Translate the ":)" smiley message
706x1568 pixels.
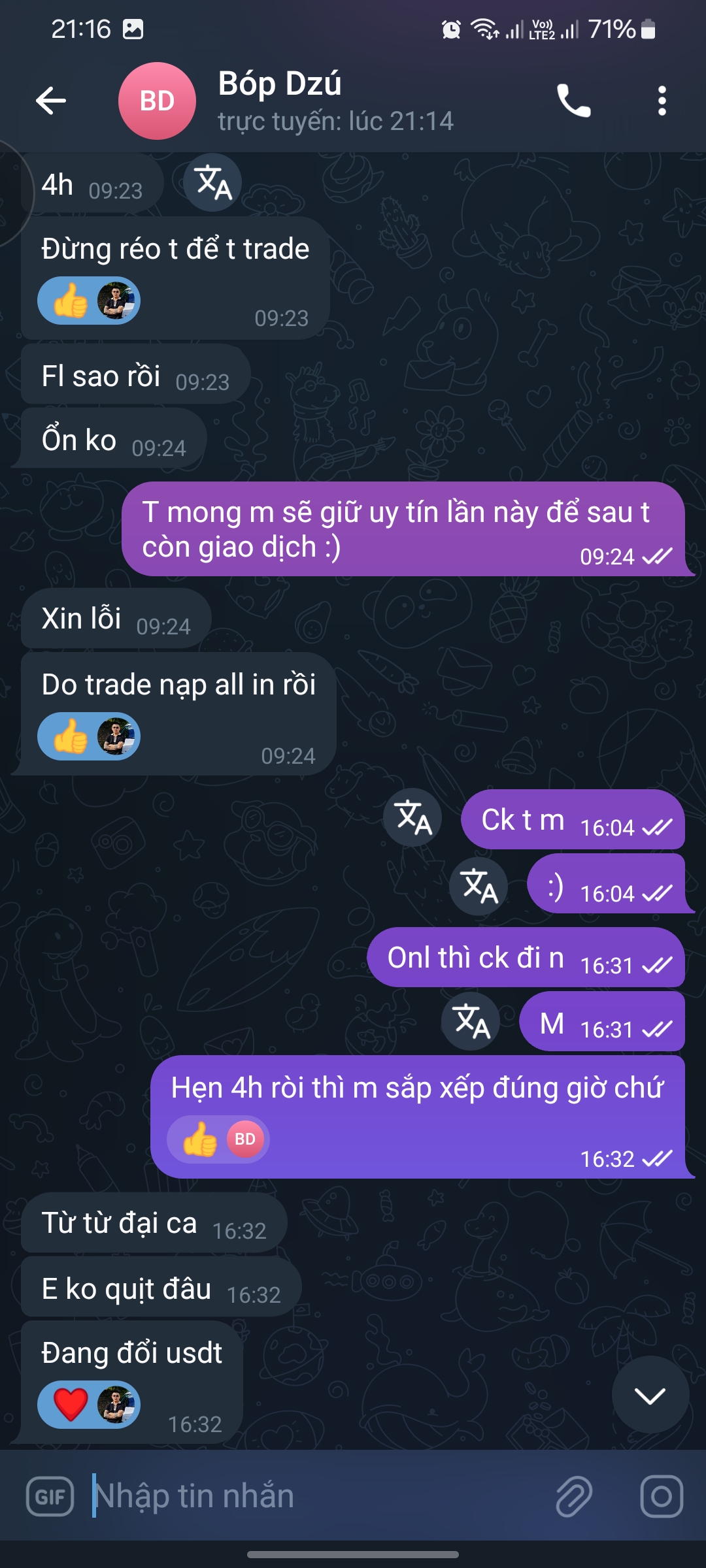(x=479, y=886)
